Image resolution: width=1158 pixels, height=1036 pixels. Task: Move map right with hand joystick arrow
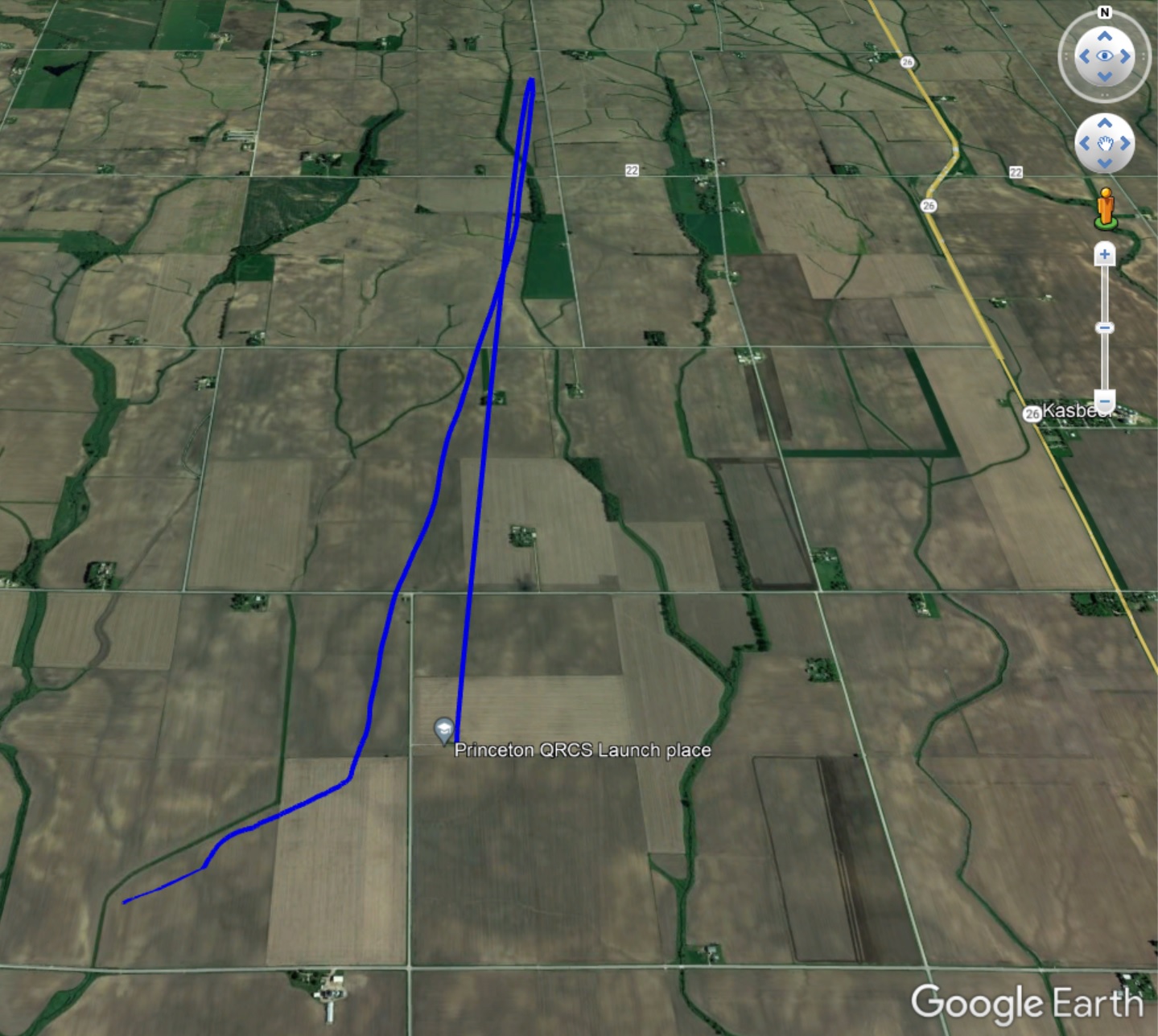(1124, 143)
